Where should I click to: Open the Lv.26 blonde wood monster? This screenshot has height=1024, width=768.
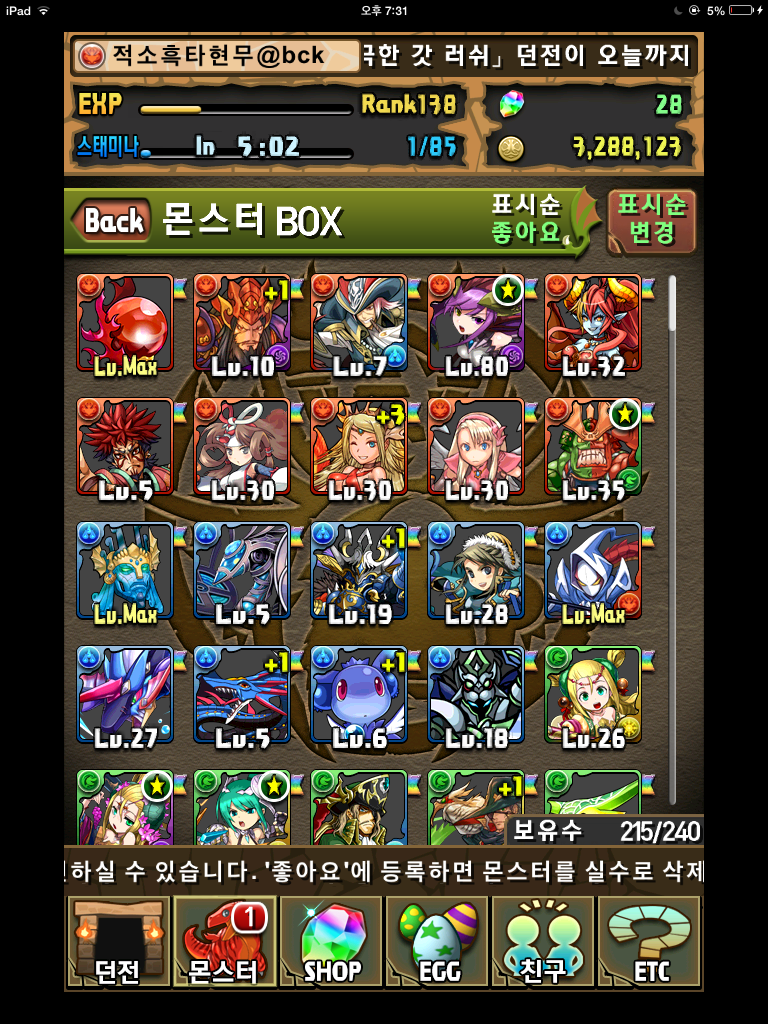pos(593,695)
